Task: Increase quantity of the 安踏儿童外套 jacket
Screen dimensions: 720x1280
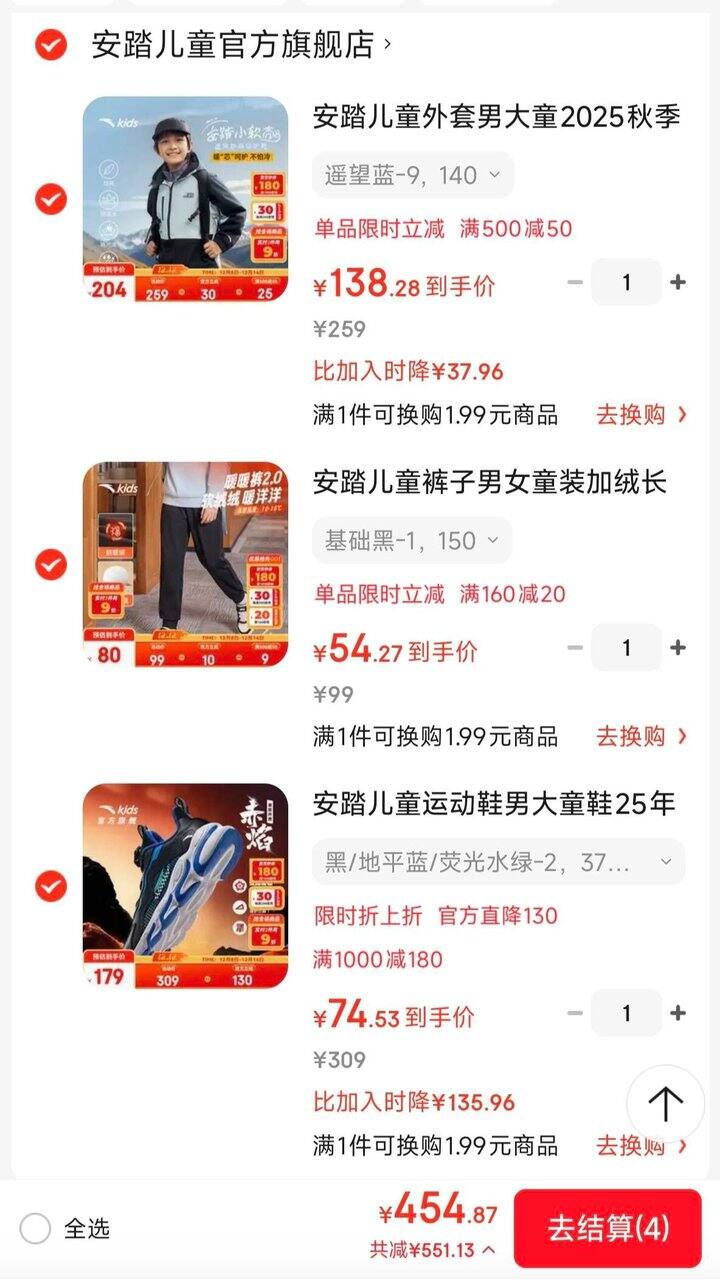Action: pyautogui.click(x=678, y=282)
